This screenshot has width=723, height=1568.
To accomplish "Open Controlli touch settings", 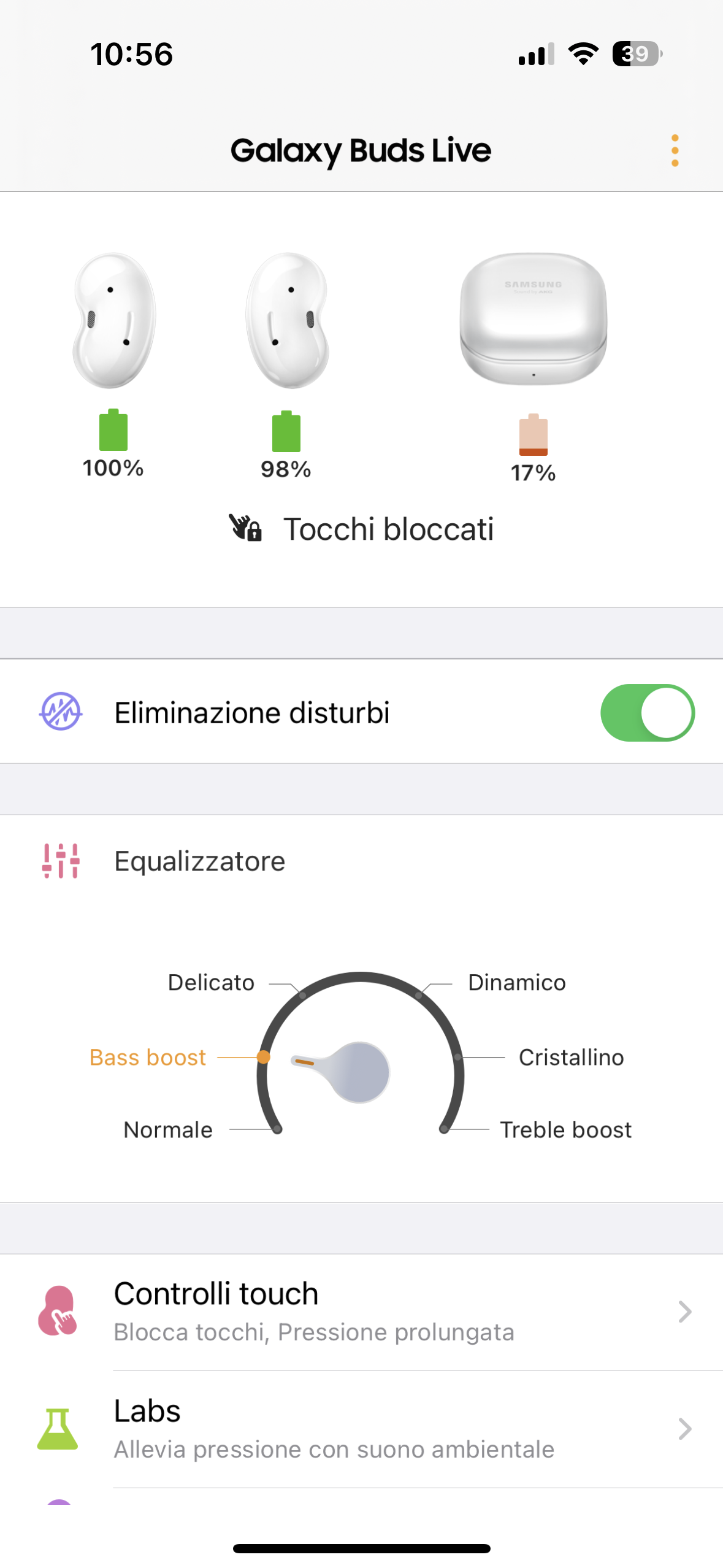I will click(x=362, y=1312).
